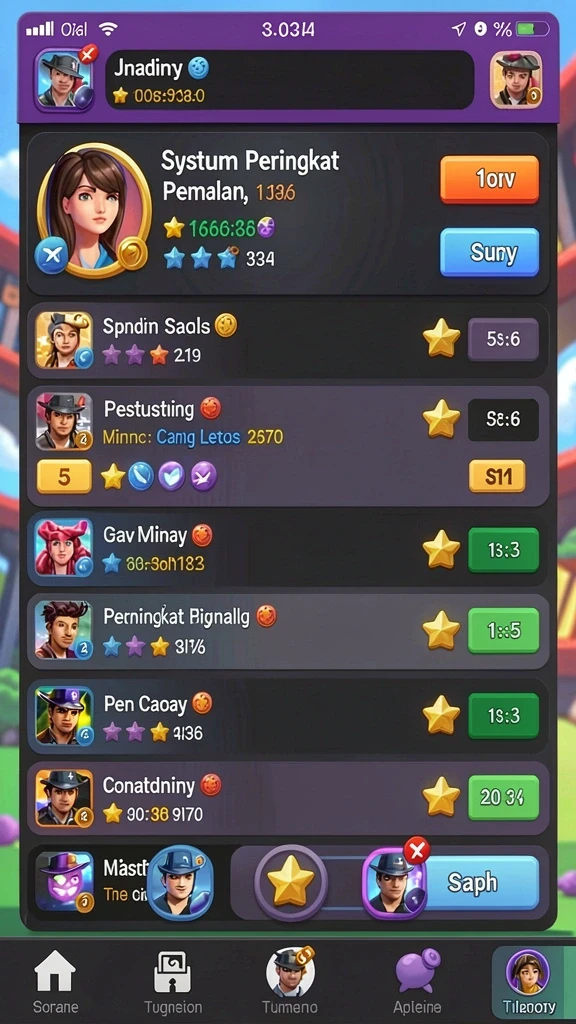Switch to the Tugneion tab

pos(172,983)
